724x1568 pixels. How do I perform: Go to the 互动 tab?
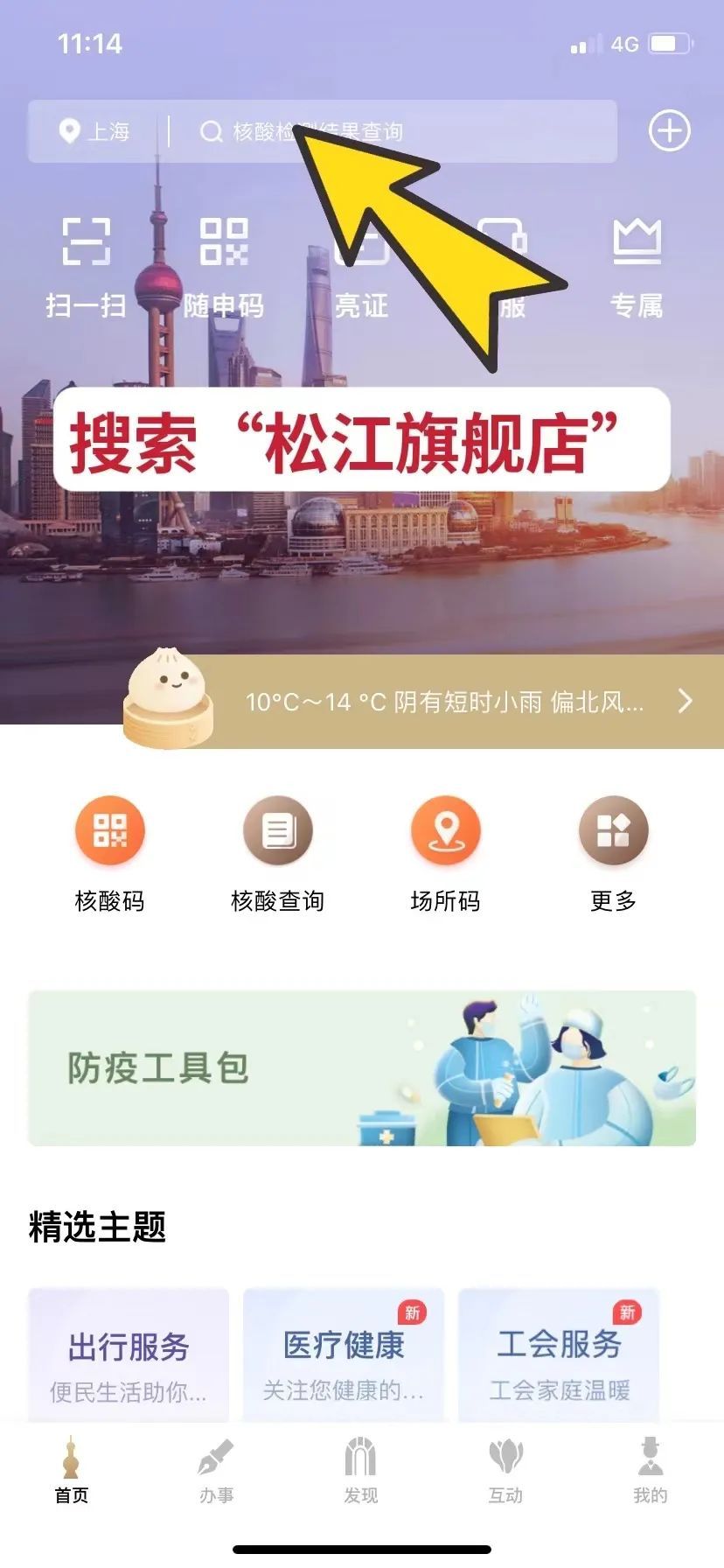[505, 1470]
